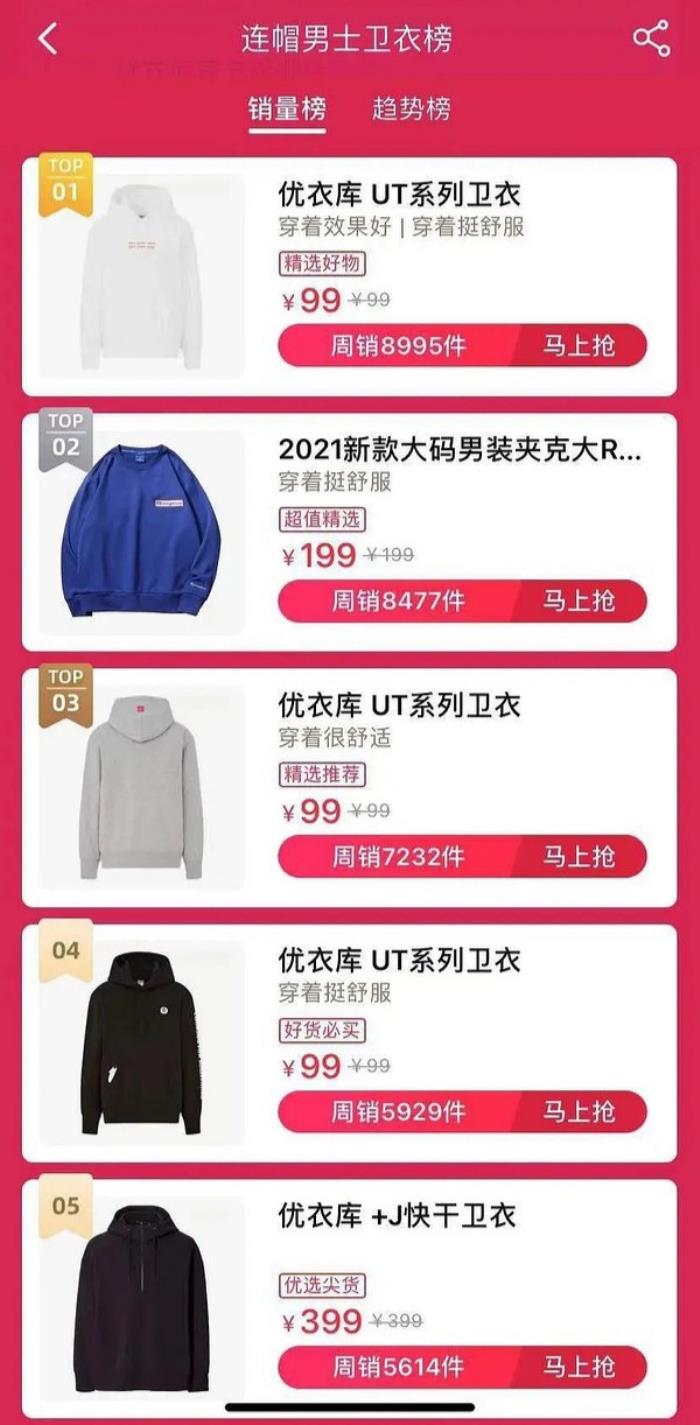
Task: Select the 销量榜 tab
Action: (287, 108)
